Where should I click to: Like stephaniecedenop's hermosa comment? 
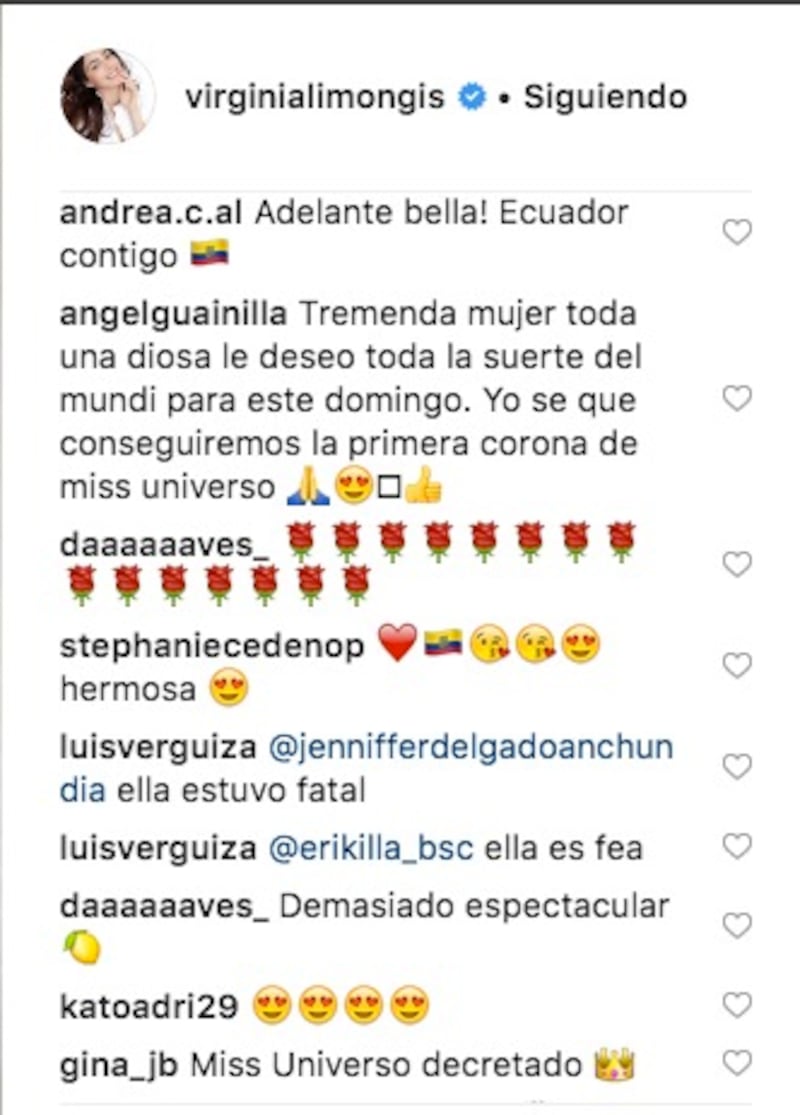[737, 665]
